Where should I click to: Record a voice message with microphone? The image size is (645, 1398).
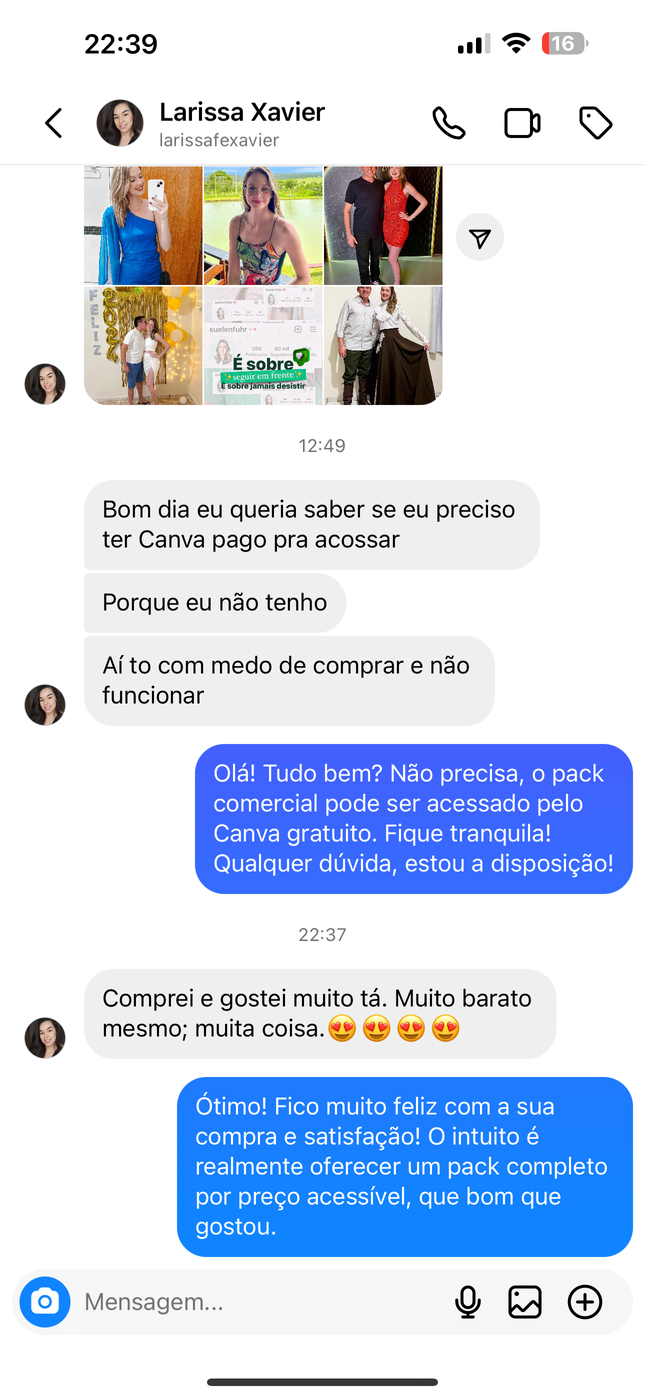[467, 1302]
